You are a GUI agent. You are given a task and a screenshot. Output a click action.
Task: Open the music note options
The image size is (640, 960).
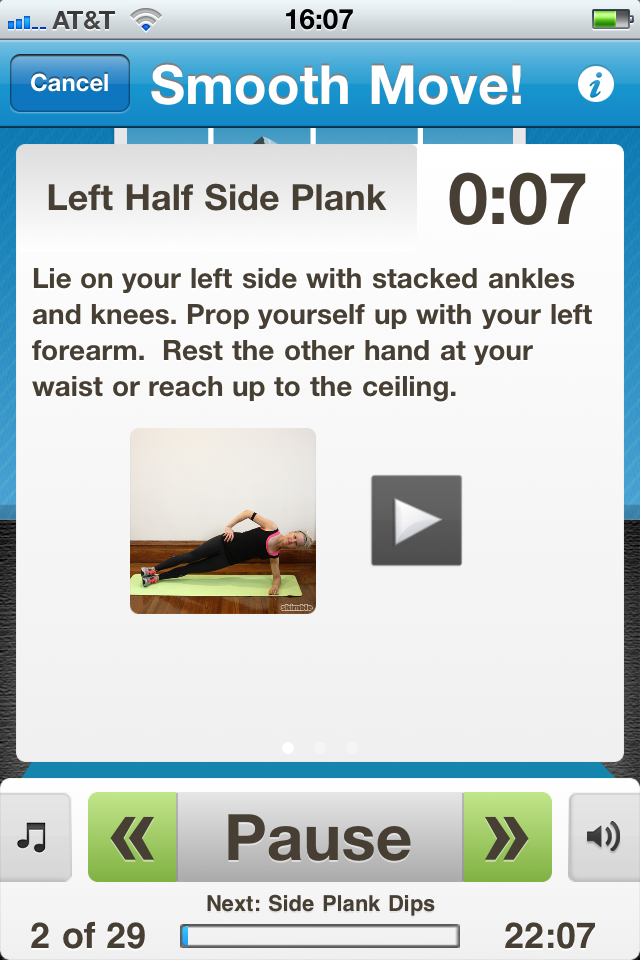pyautogui.click(x=34, y=837)
